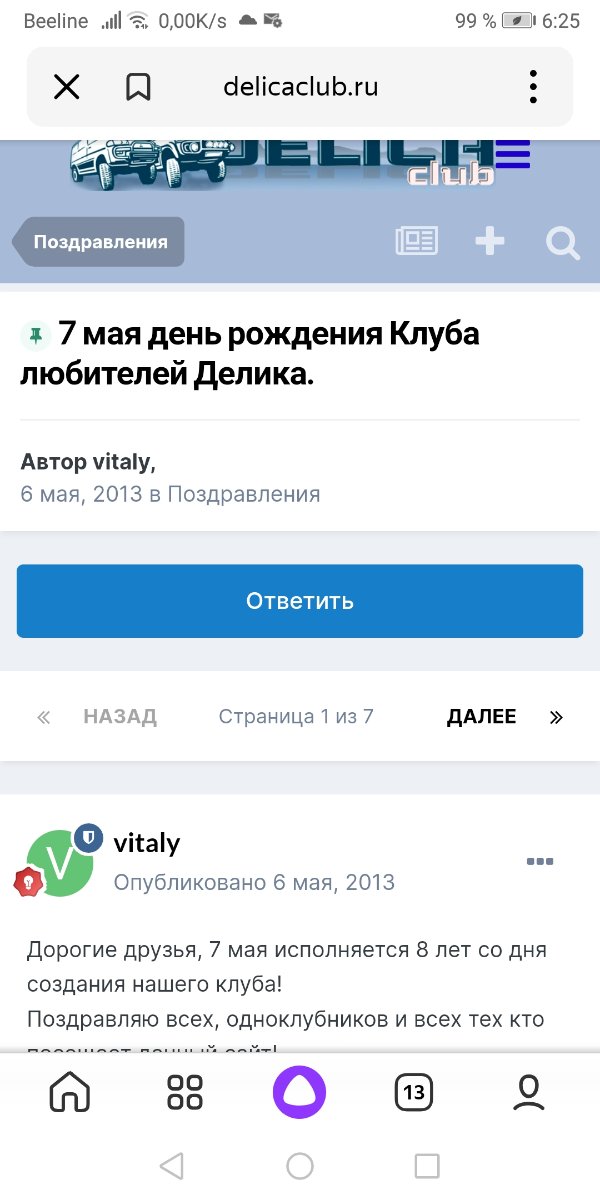Open the forum activity feed icon
Screen dimensions: 600x1200
[416, 241]
